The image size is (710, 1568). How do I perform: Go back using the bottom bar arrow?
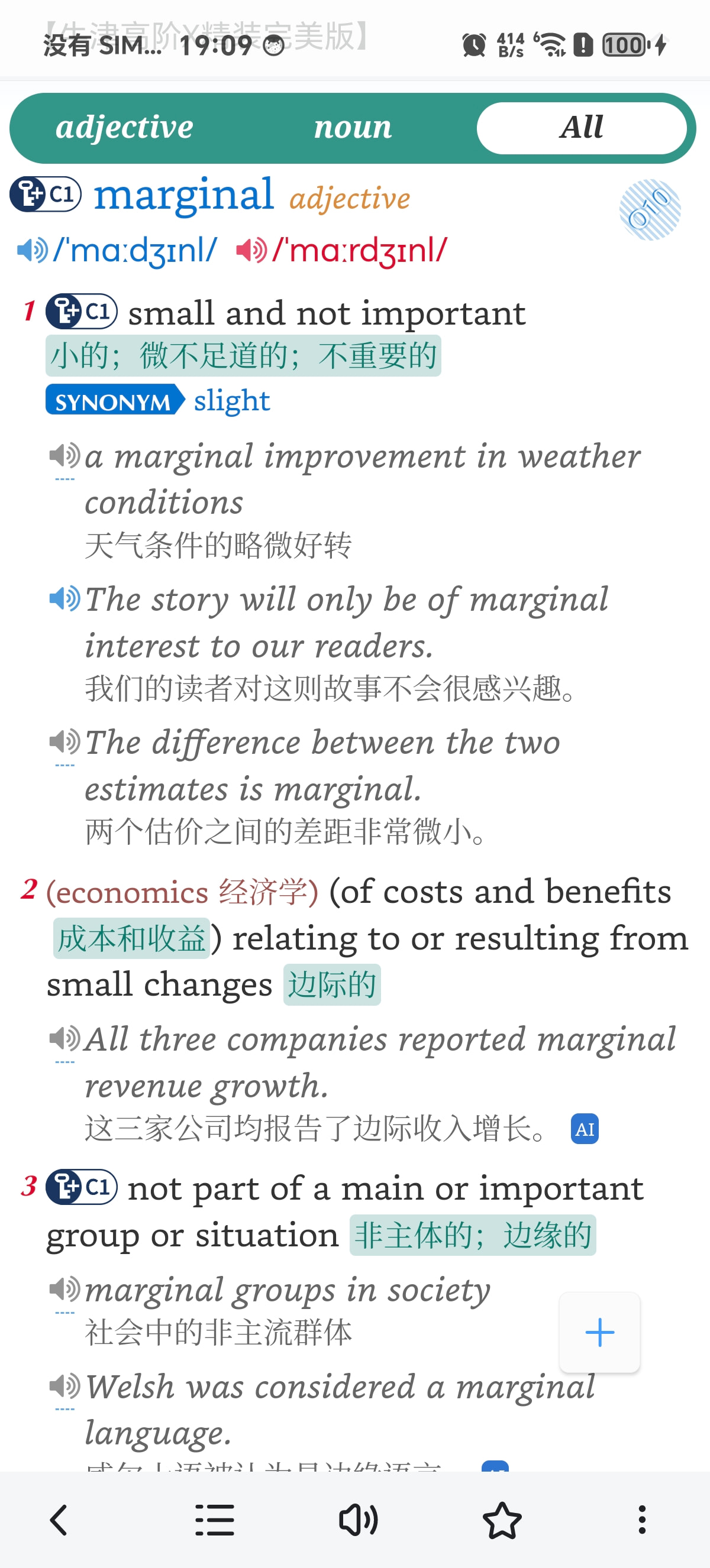(59, 1520)
